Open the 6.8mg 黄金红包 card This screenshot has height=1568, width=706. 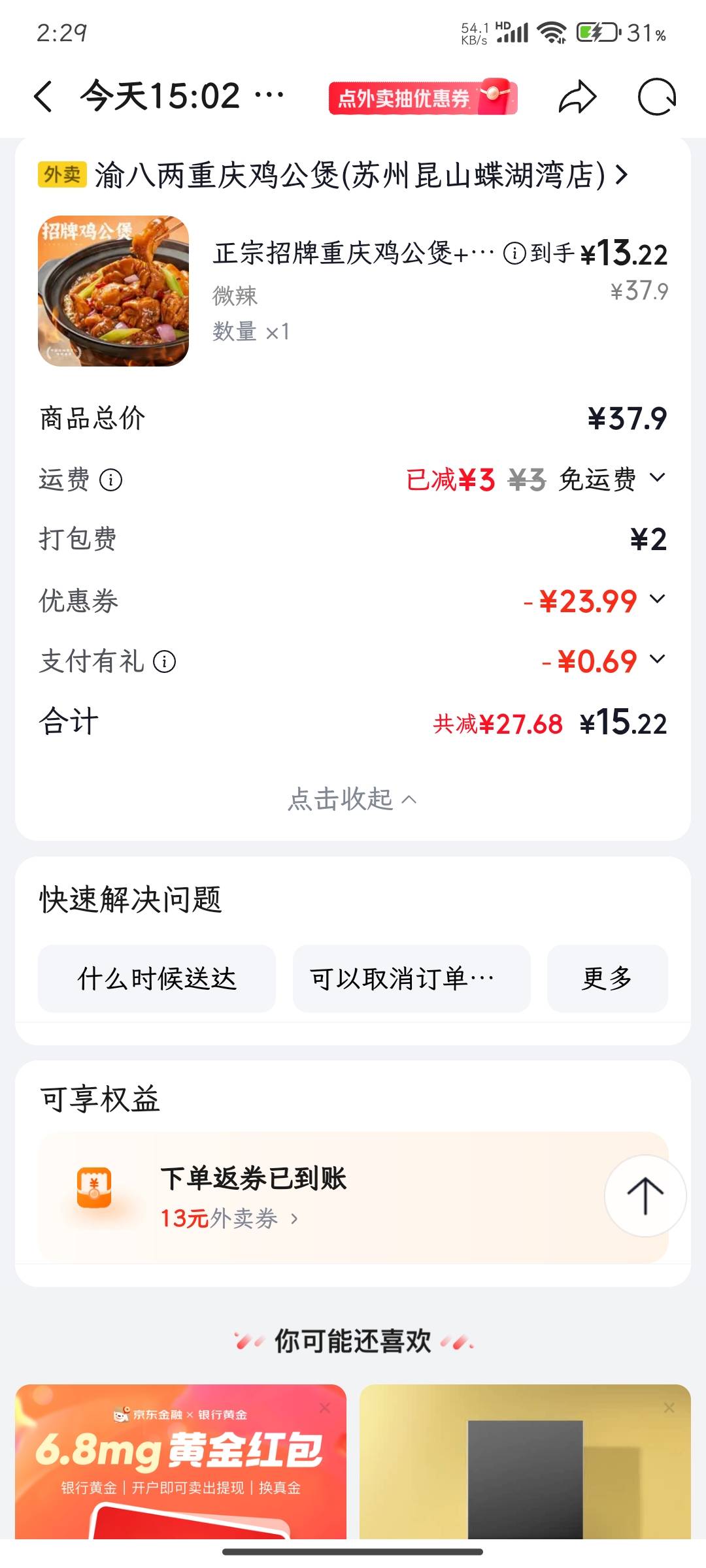pyautogui.click(x=180, y=1462)
